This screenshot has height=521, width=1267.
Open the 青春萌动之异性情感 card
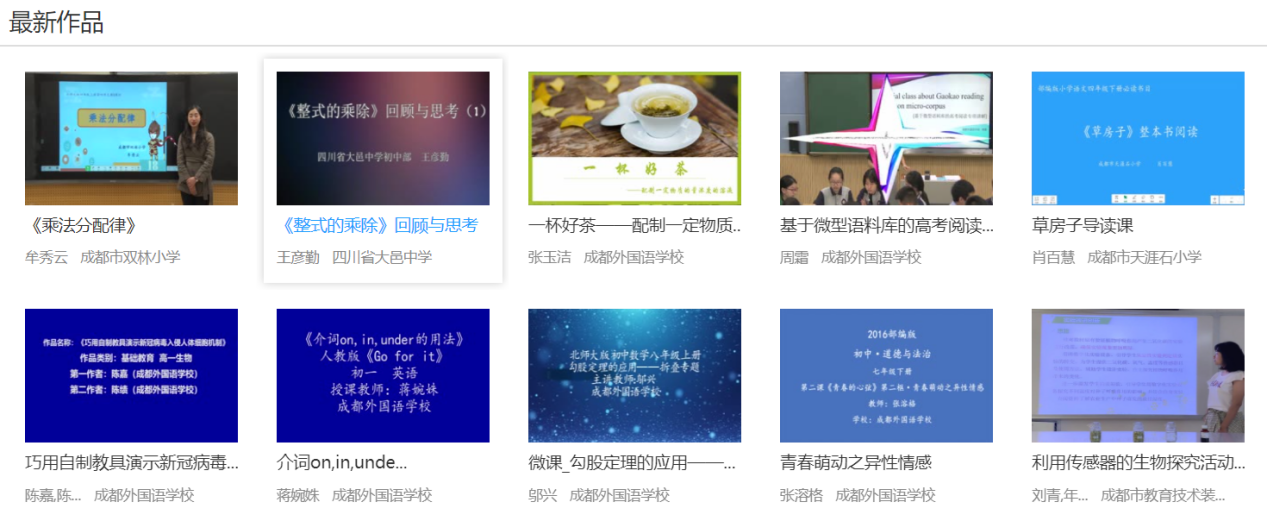point(886,375)
